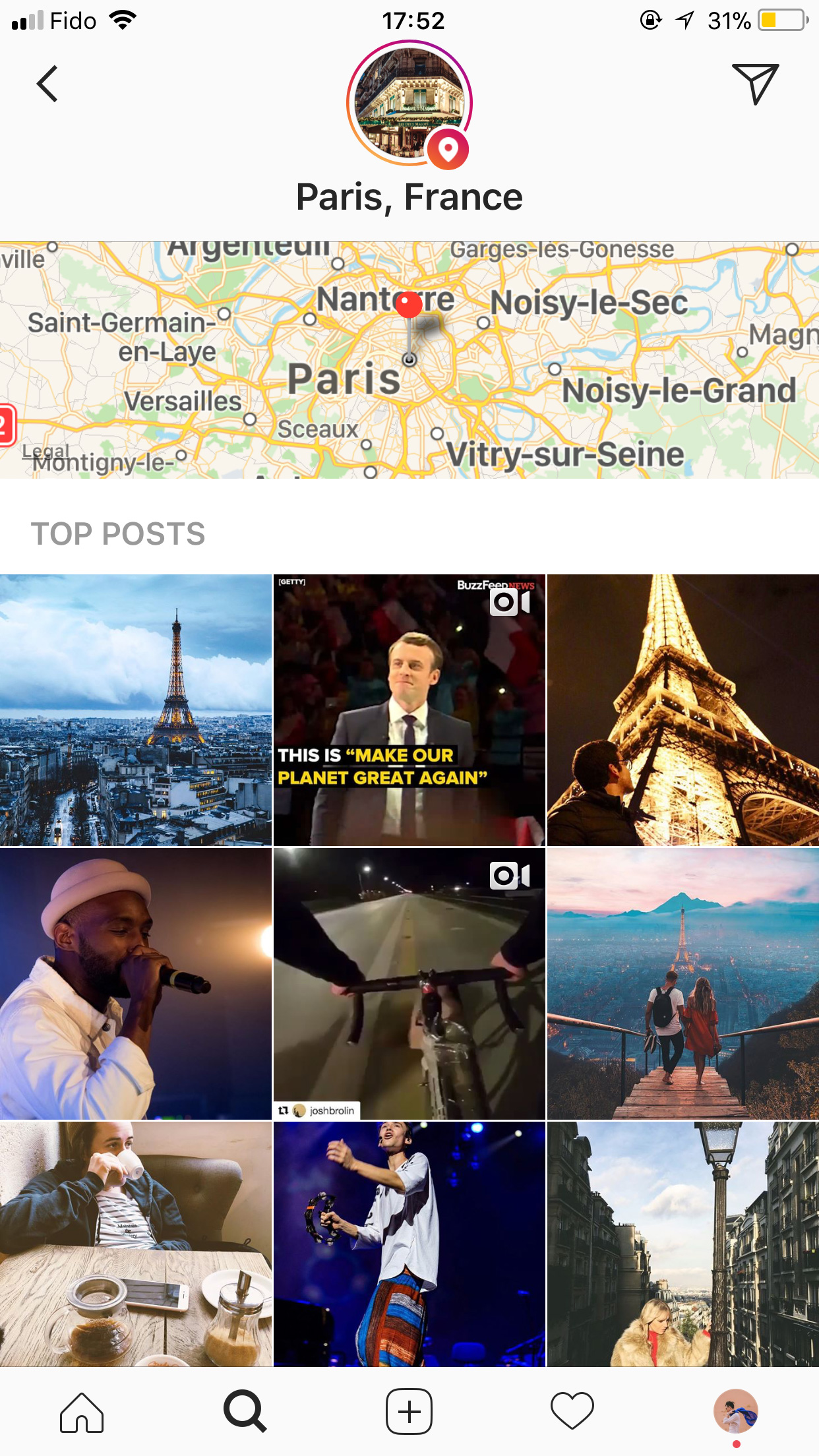Open the couple on stairs post
819x1456 pixels.
pyautogui.click(x=683, y=984)
